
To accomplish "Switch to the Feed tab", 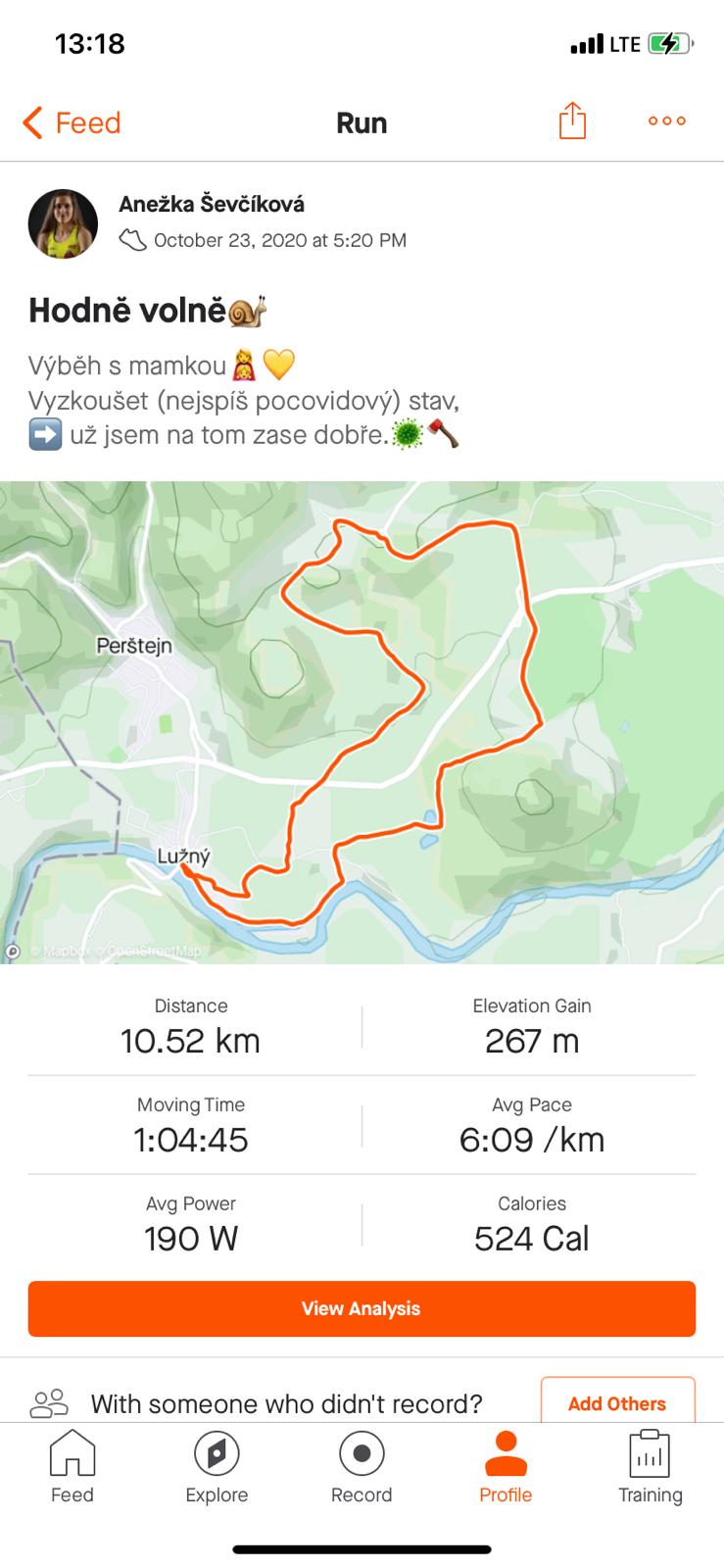I will 72,1467.
